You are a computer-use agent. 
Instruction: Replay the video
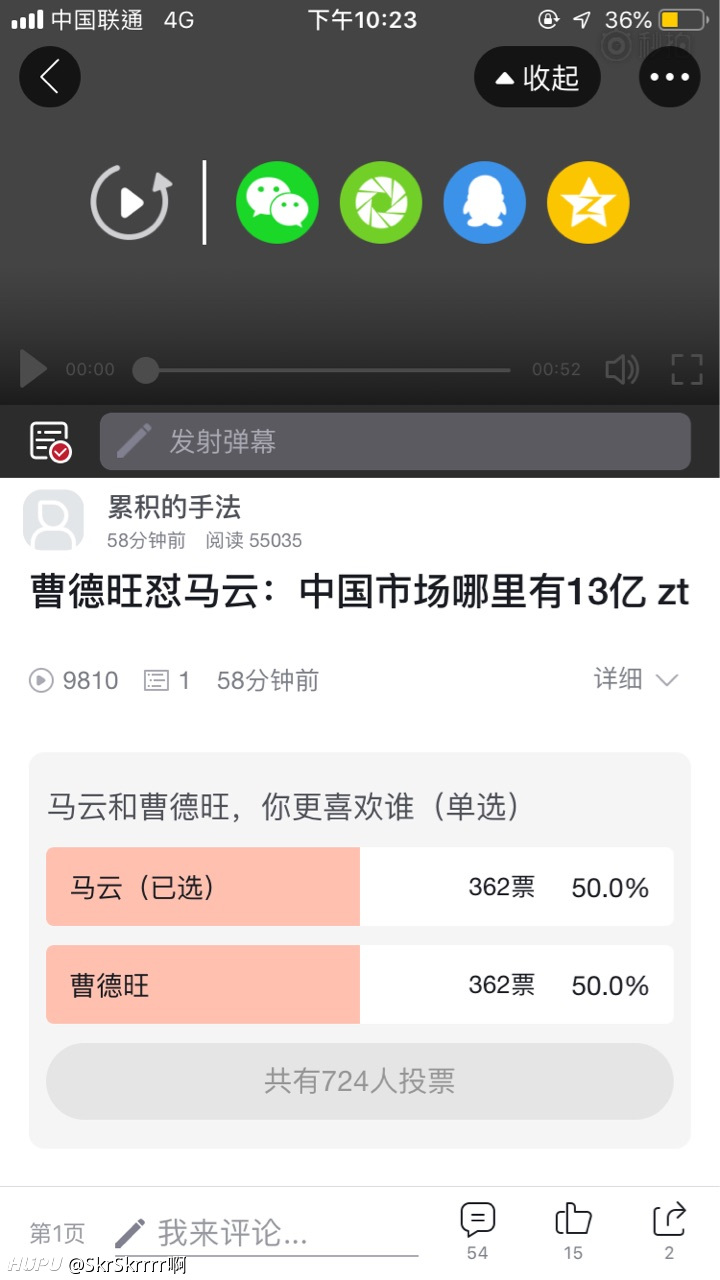(131, 202)
